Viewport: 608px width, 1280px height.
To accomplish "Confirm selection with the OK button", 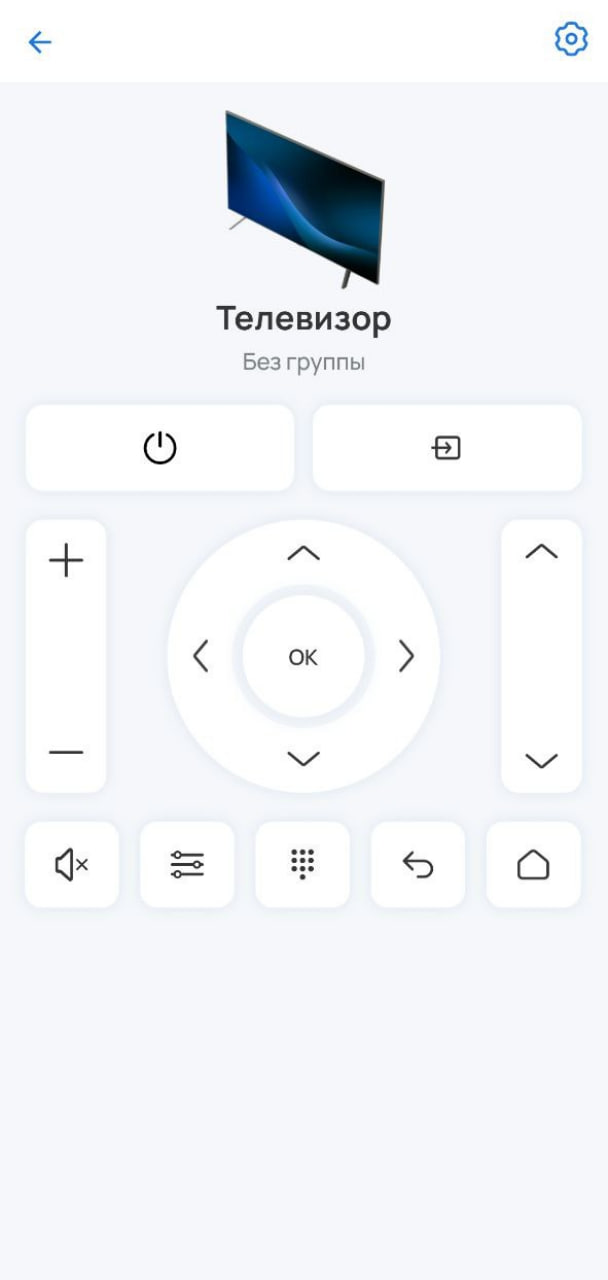I will 303,657.
